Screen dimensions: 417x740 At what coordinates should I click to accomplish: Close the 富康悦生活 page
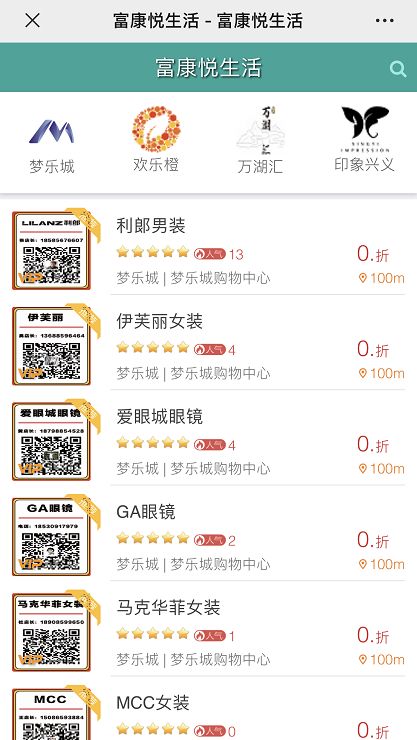32,21
